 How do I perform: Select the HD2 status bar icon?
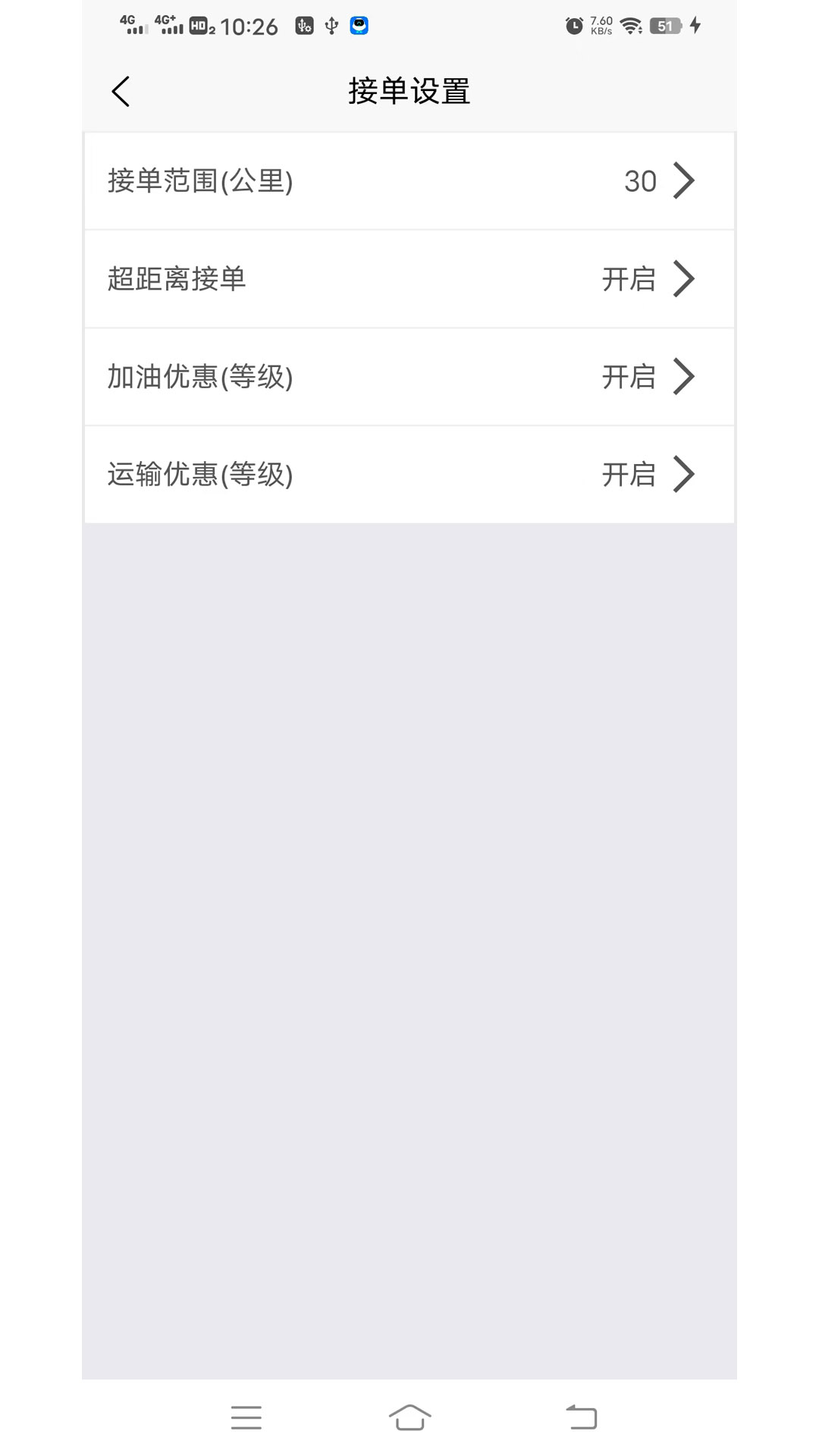pos(202,24)
